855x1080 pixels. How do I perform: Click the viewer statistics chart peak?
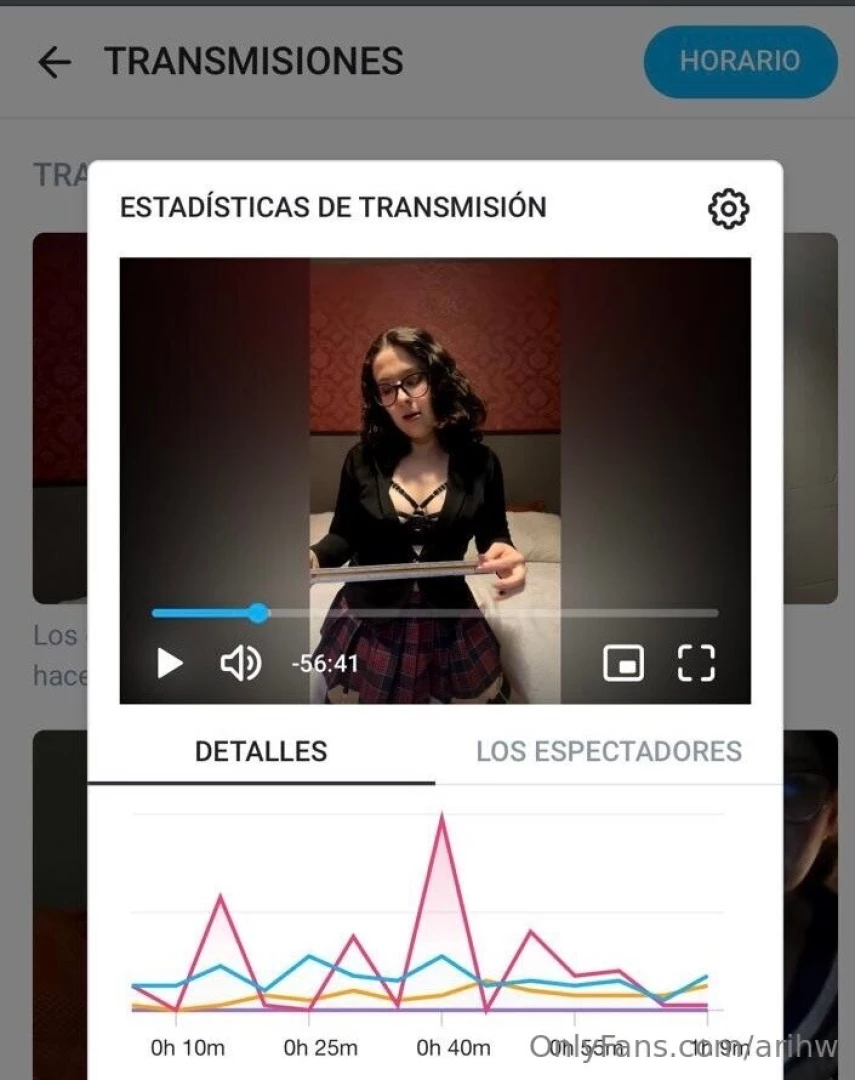click(441, 812)
